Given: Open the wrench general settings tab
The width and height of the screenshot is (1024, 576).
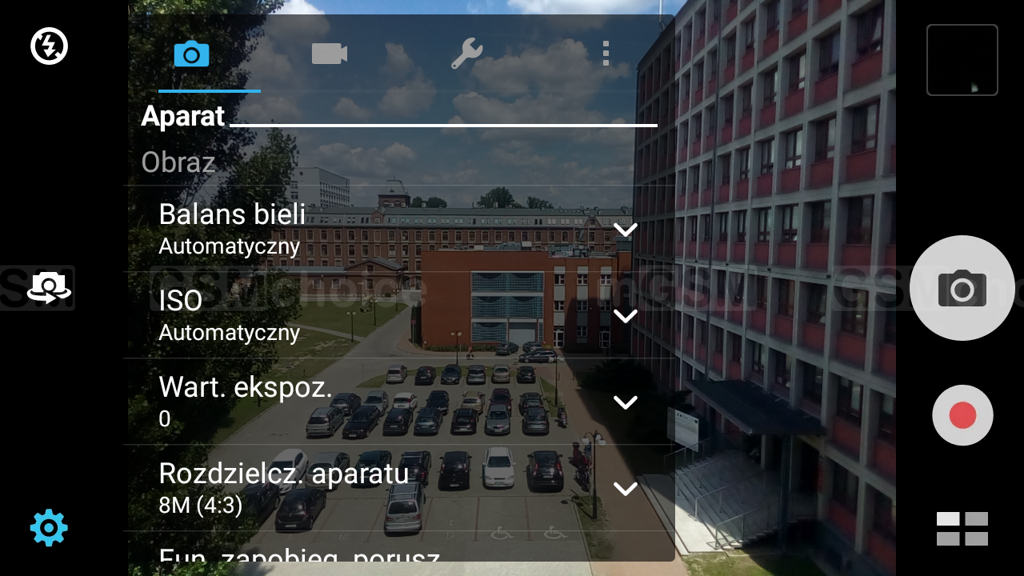Looking at the screenshot, I should 467,54.
